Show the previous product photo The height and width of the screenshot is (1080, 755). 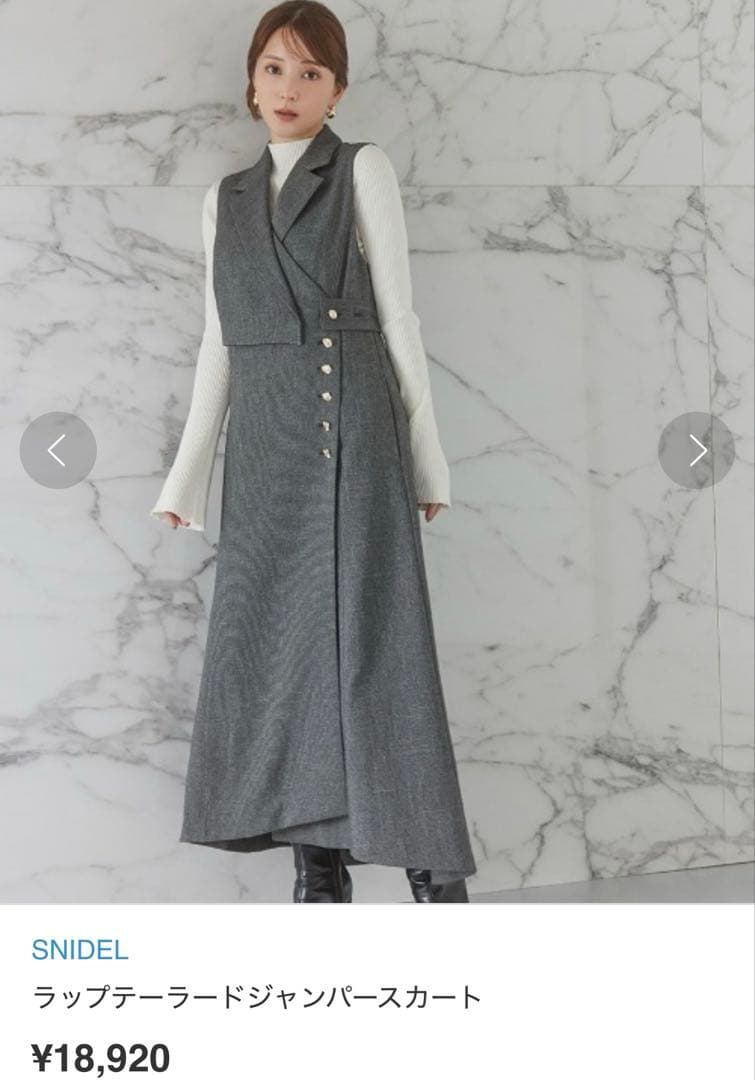click(x=58, y=451)
